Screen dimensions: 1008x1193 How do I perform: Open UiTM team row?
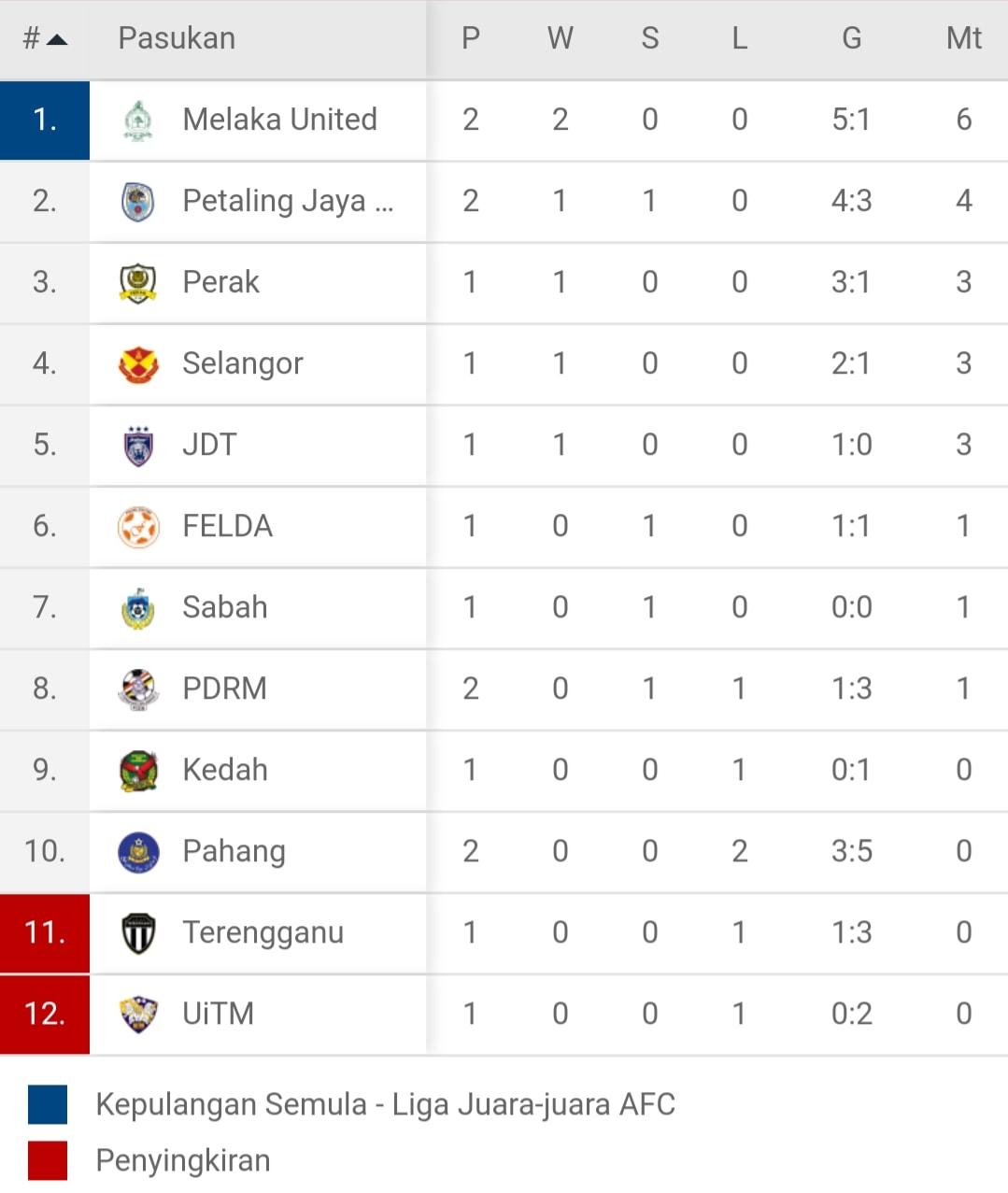(504, 1014)
